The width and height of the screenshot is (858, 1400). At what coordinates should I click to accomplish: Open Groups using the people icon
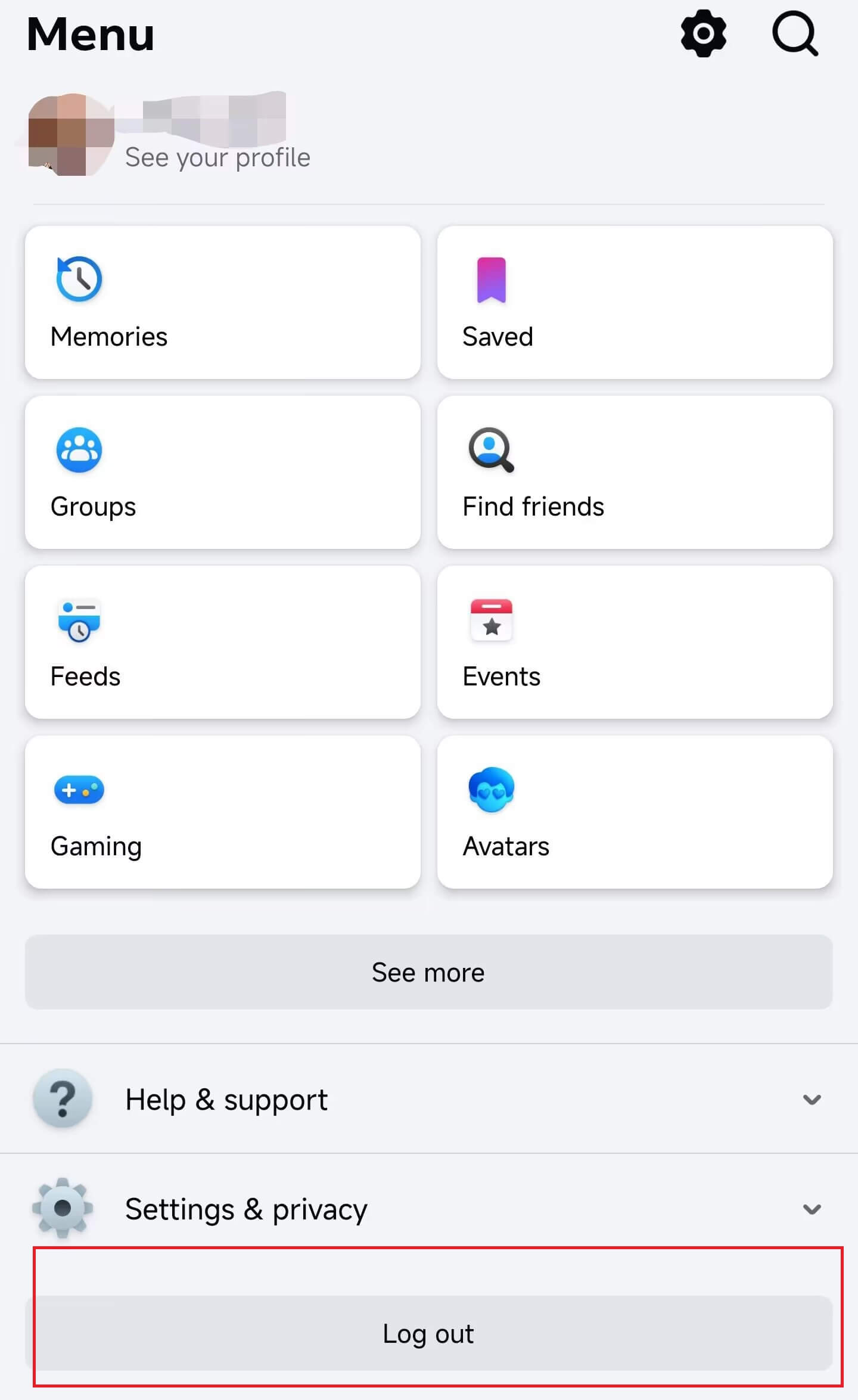[78, 450]
